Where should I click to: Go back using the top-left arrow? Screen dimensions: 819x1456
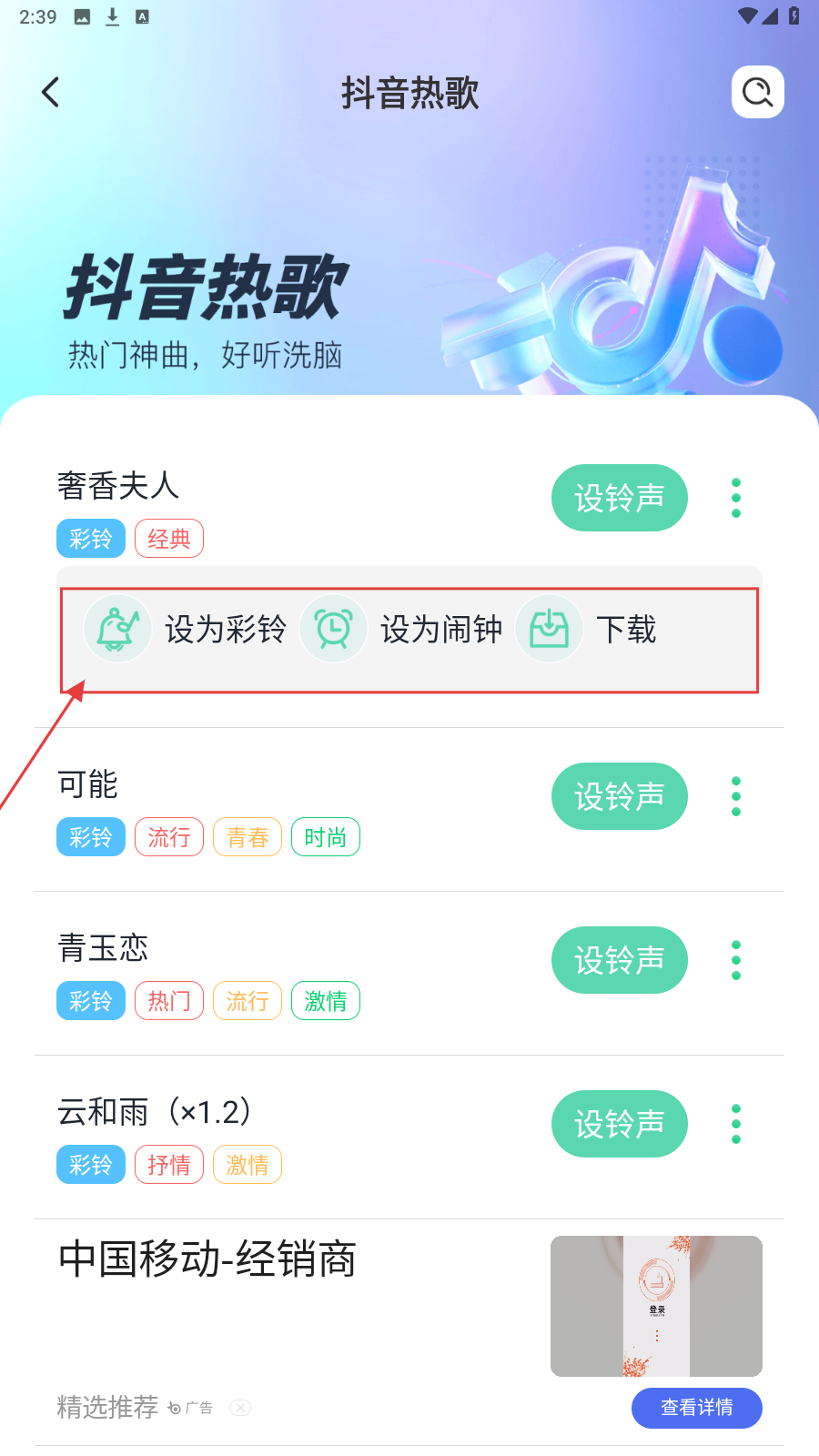click(x=51, y=92)
